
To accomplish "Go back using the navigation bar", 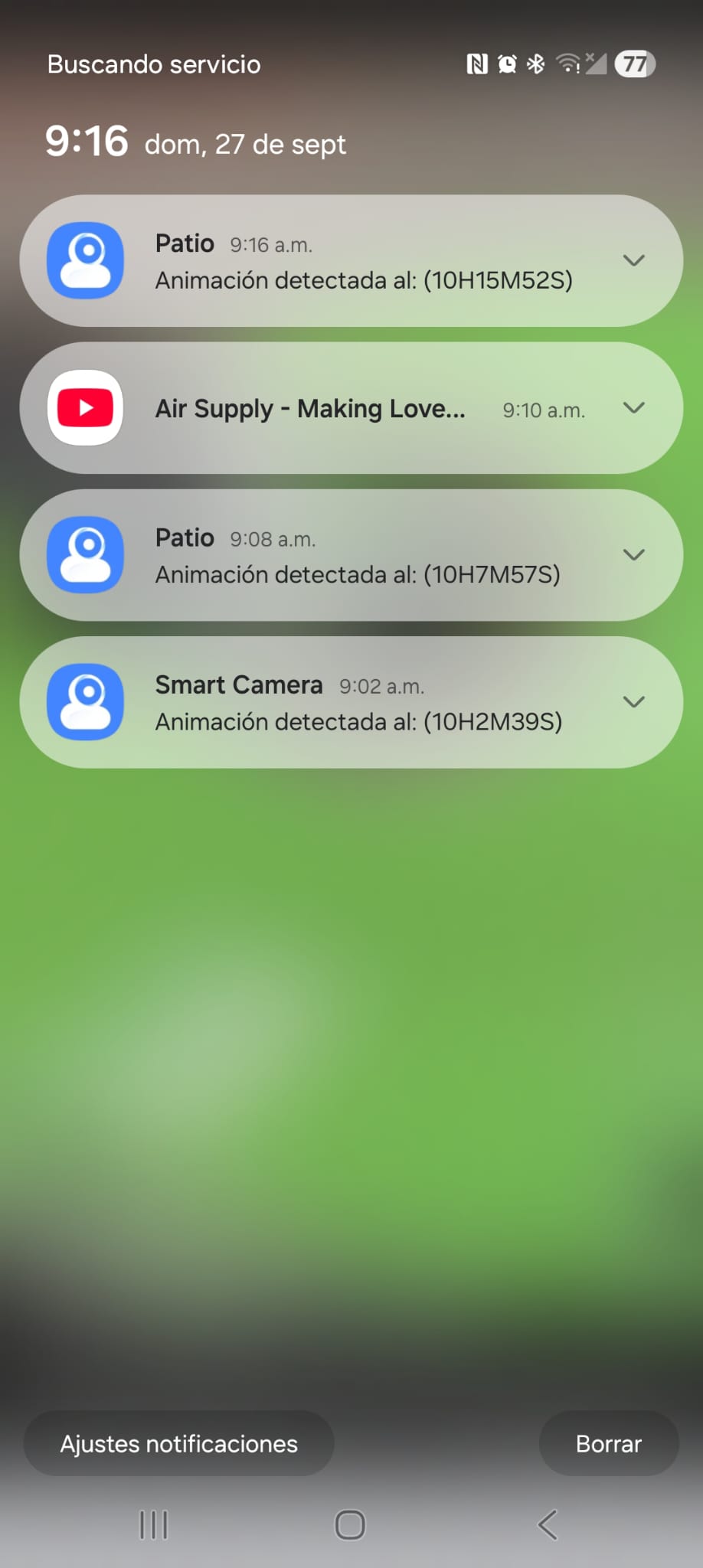I will point(548,1525).
